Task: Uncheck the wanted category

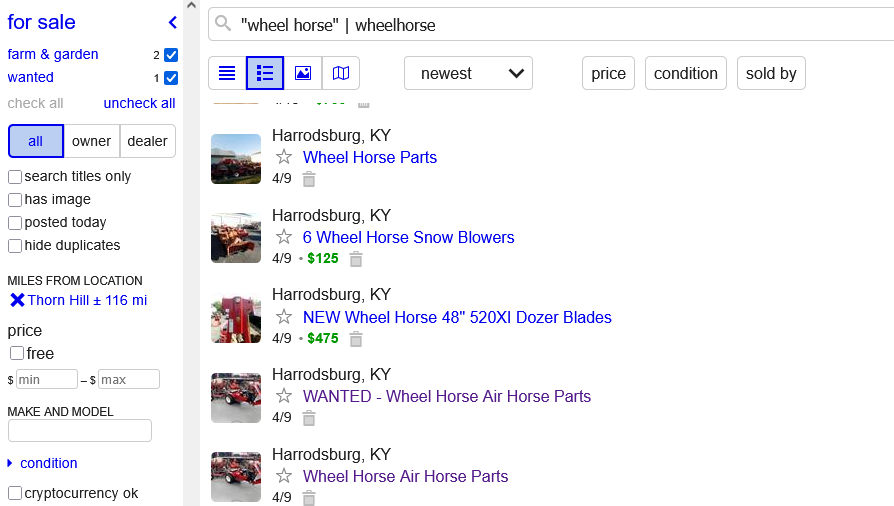Action: click(x=171, y=78)
